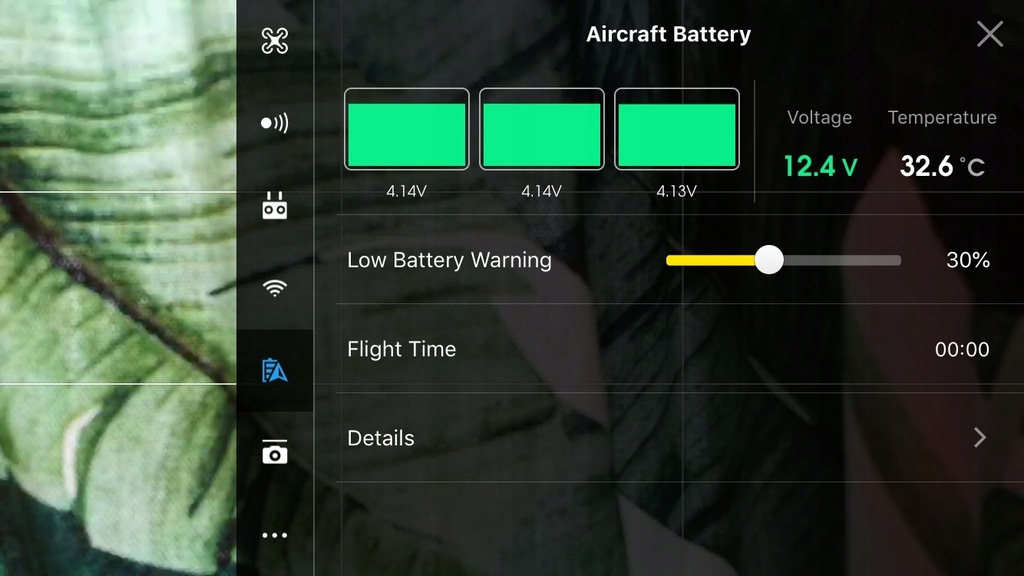The height and width of the screenshot is (576, 1024).
Task: Open general settings three-dots tab
Action: coord(274,535)
